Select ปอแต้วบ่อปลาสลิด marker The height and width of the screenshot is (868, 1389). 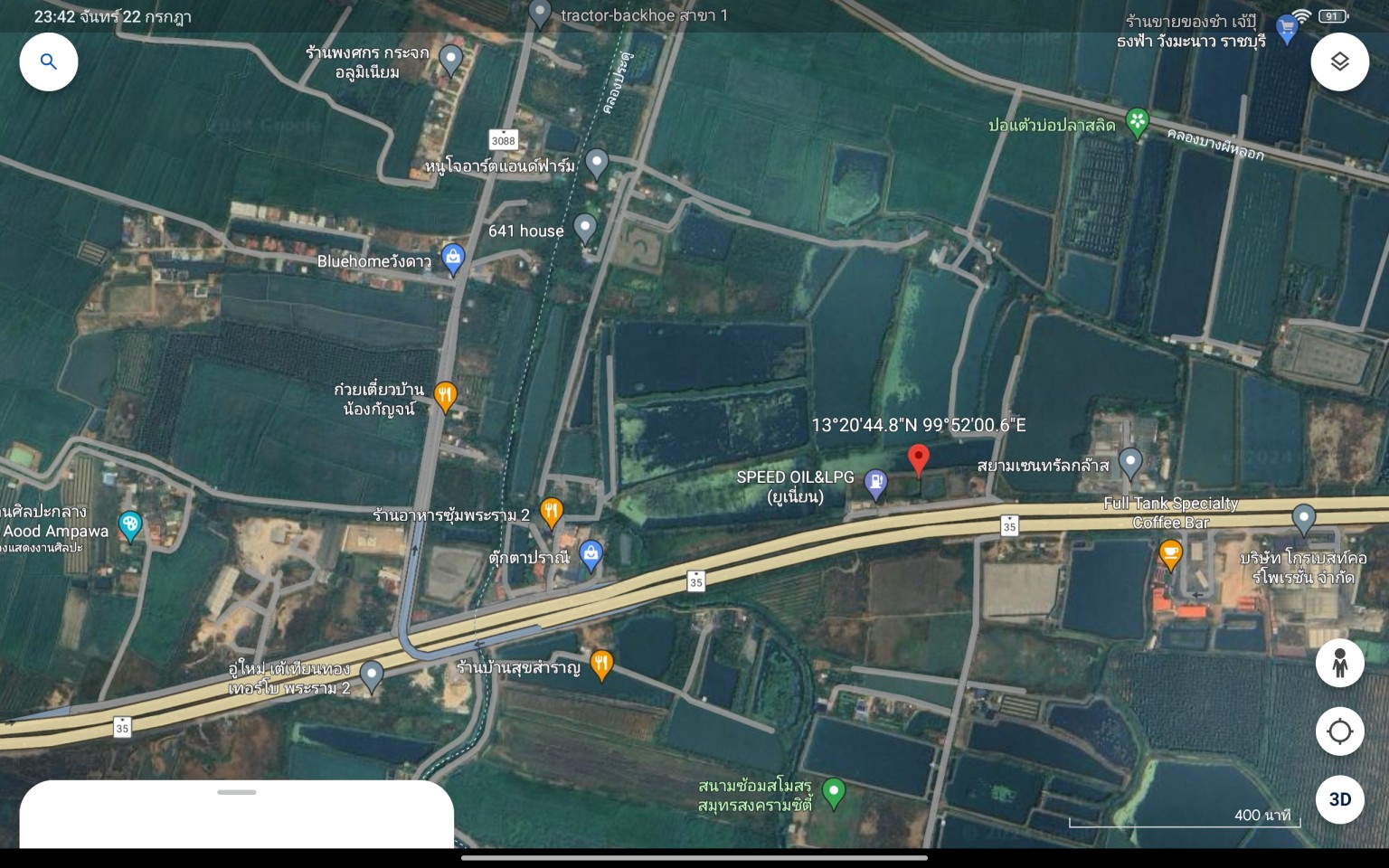1138,121
